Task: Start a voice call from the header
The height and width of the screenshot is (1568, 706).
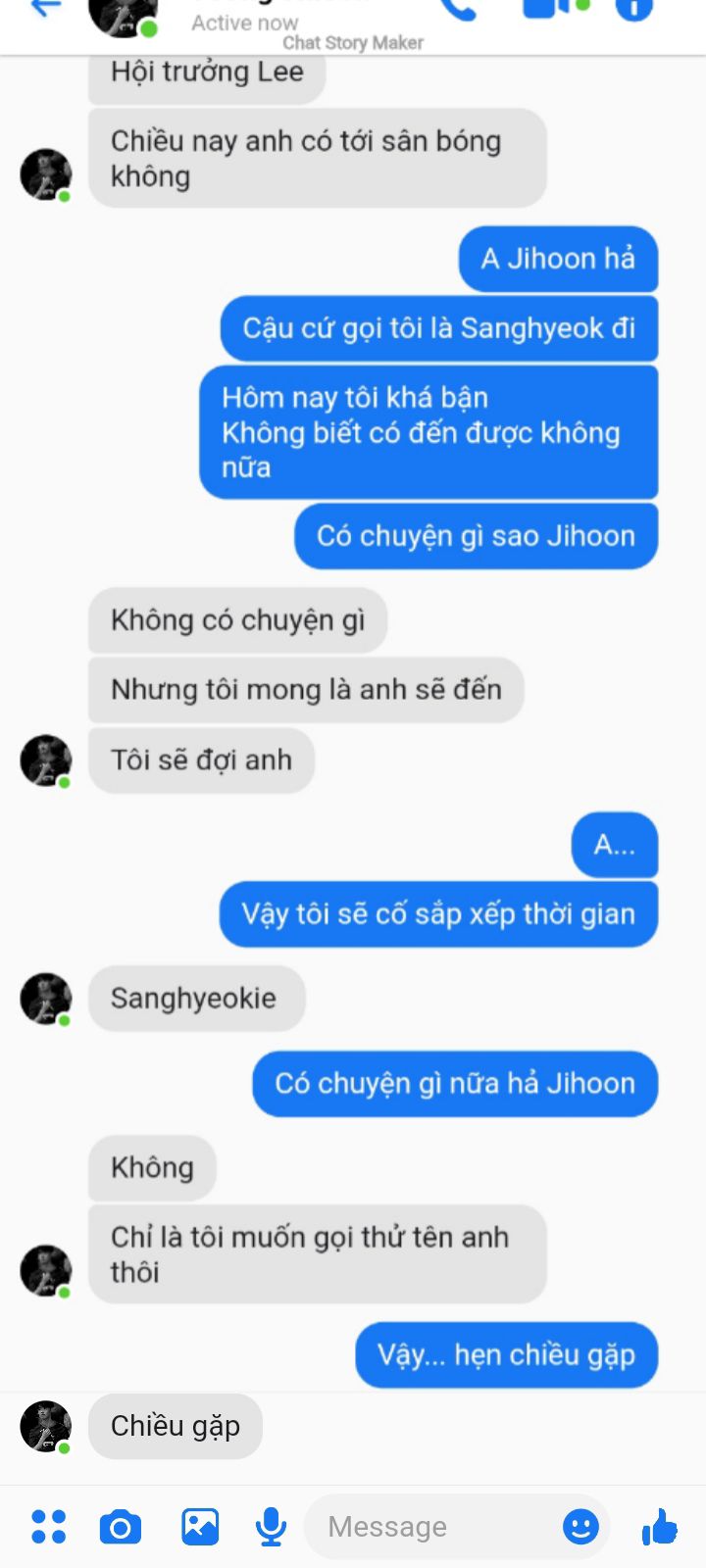Action: [x=457, y=8]
